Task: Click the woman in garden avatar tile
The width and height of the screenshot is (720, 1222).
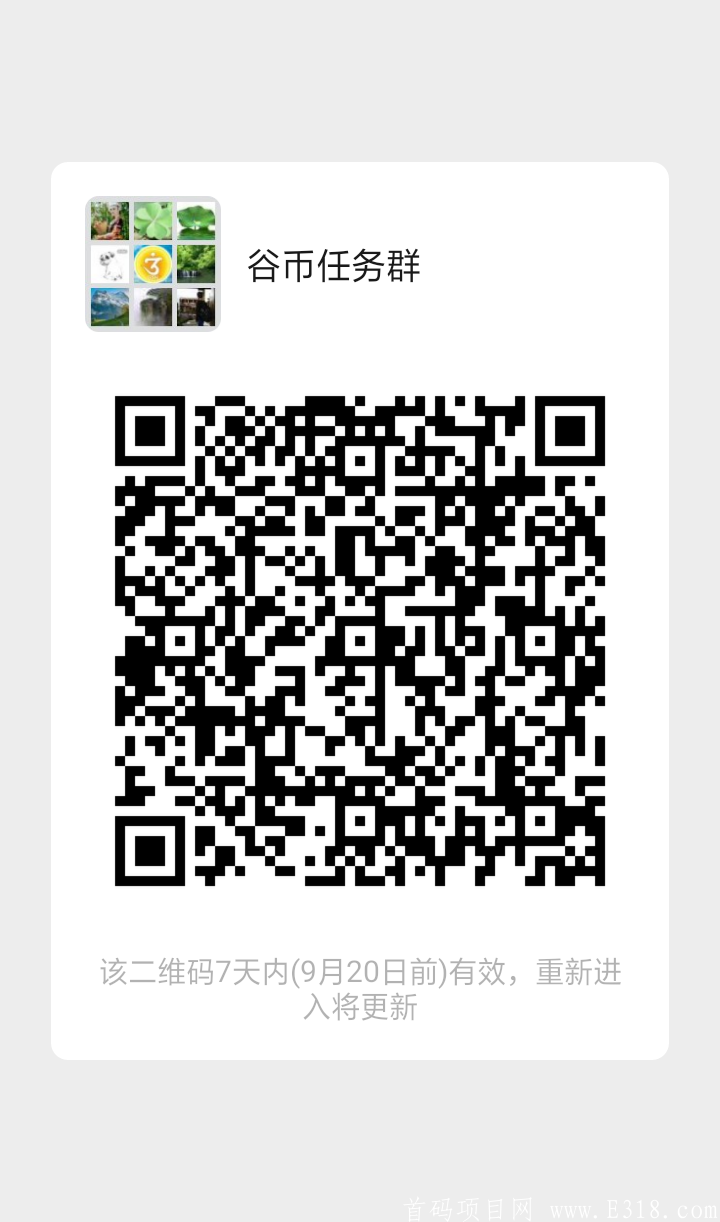Action: pos(110,220)
